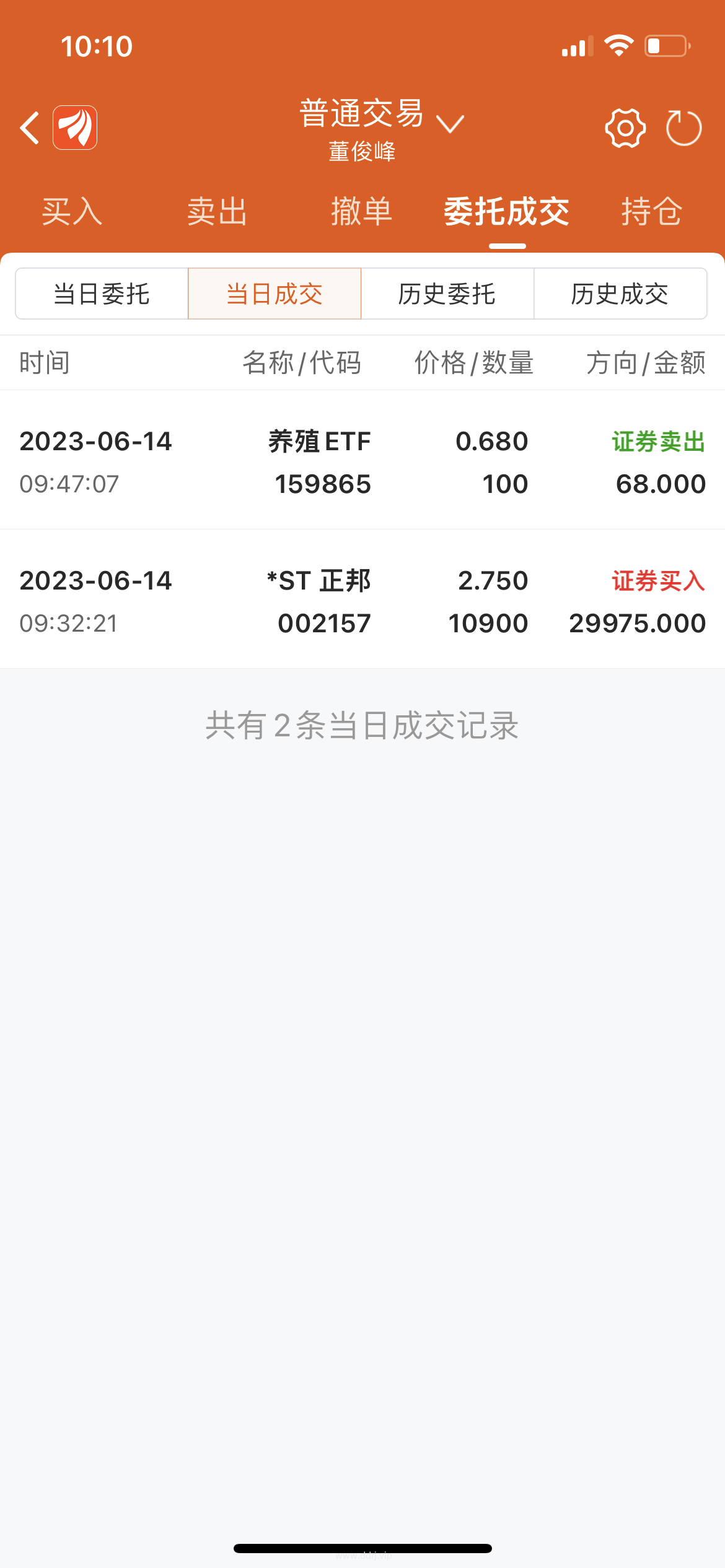Open the *ST 正邦 buy record

[x=362, y=599]
